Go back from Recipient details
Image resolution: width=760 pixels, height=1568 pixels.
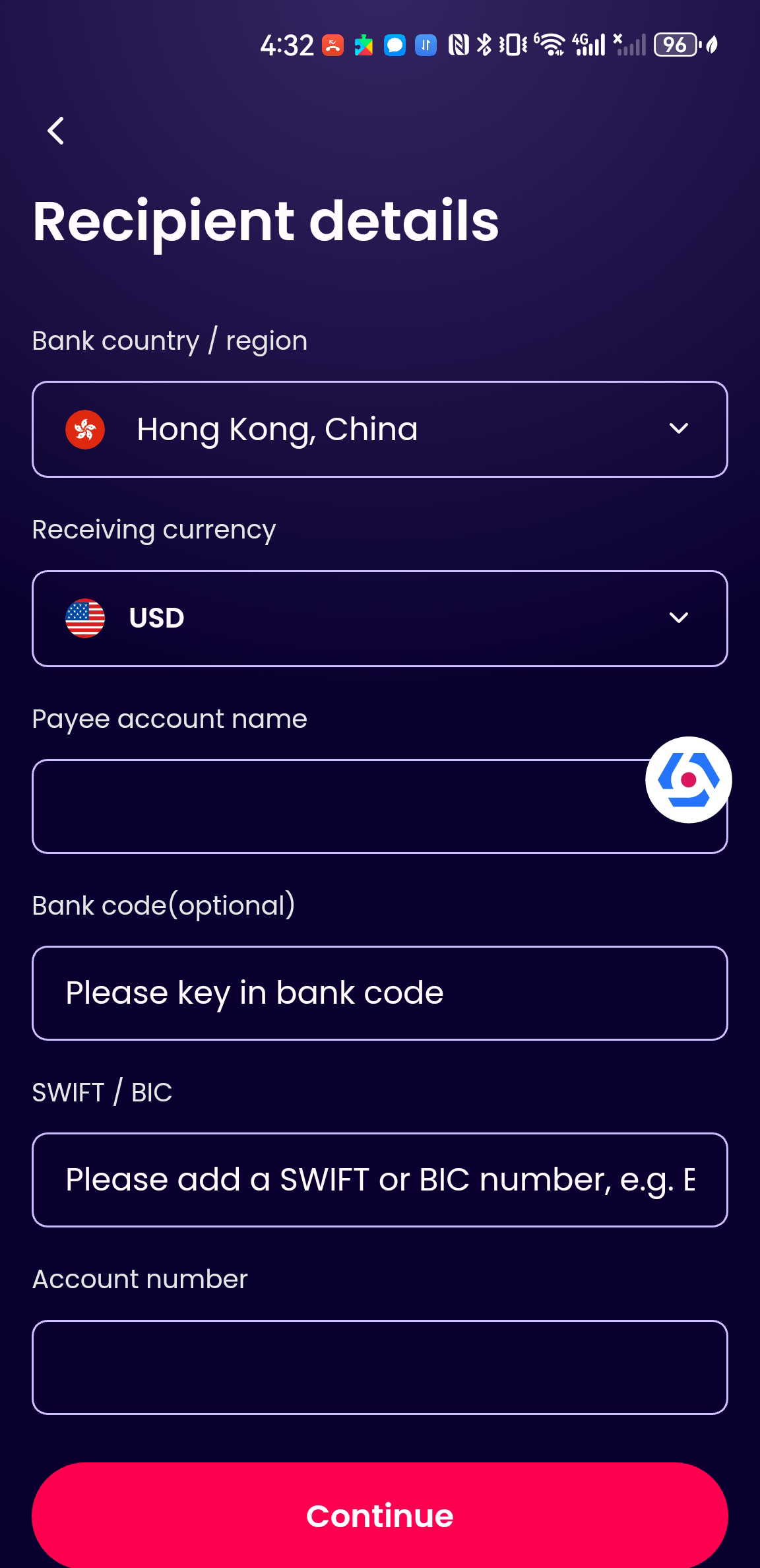tap(56, 131)
